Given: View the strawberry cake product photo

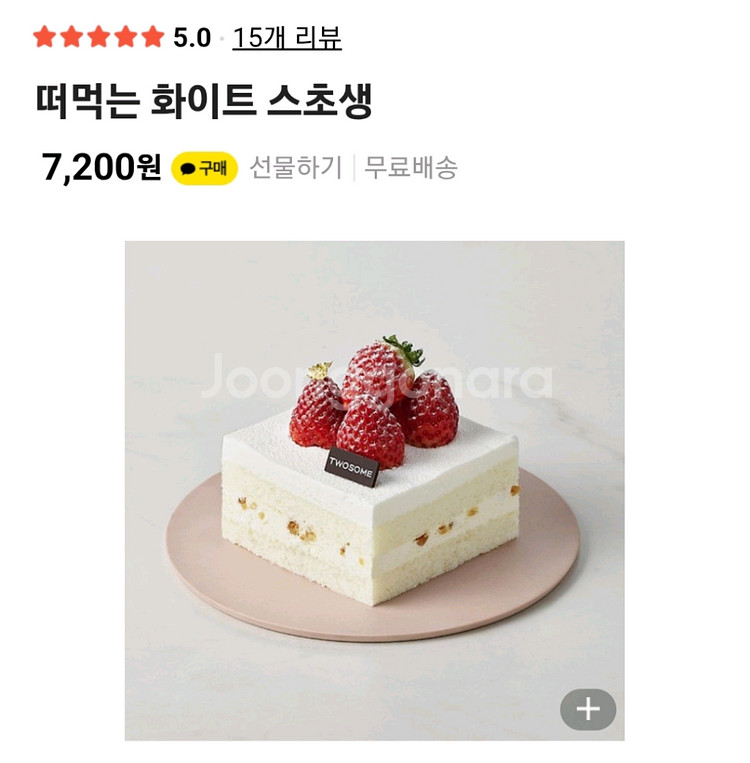Looking at the screenshot, I should (x=374, y=490).
